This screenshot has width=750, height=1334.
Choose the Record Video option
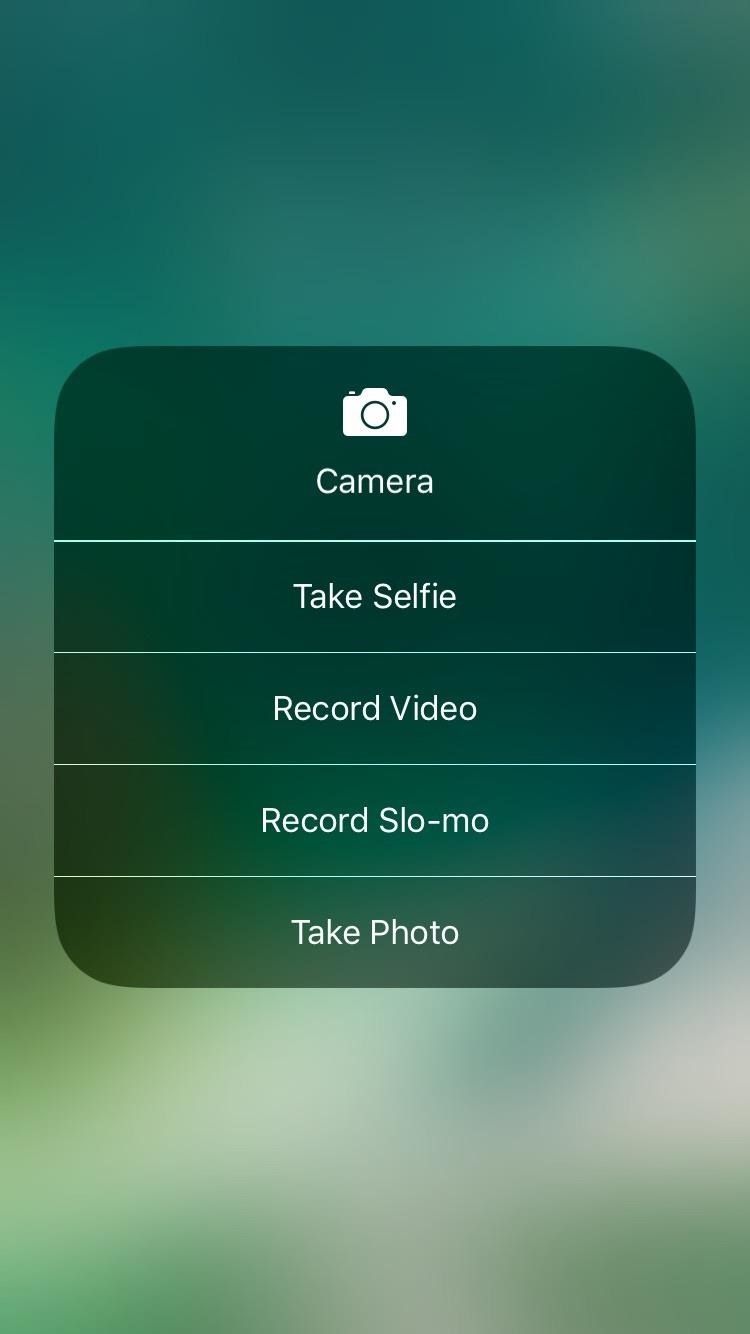pyautogui.click(x=375, y=708)
